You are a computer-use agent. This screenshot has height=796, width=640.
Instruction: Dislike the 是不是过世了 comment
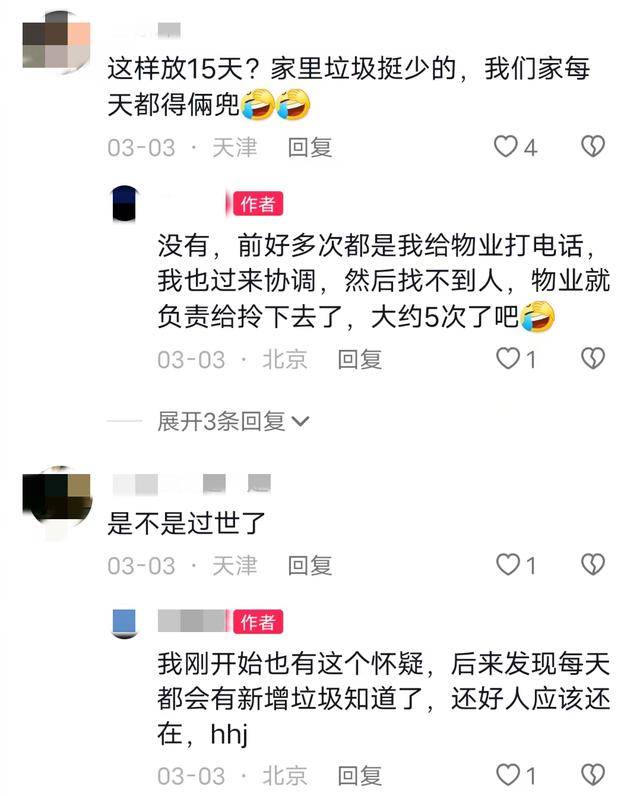coord(594,565)
